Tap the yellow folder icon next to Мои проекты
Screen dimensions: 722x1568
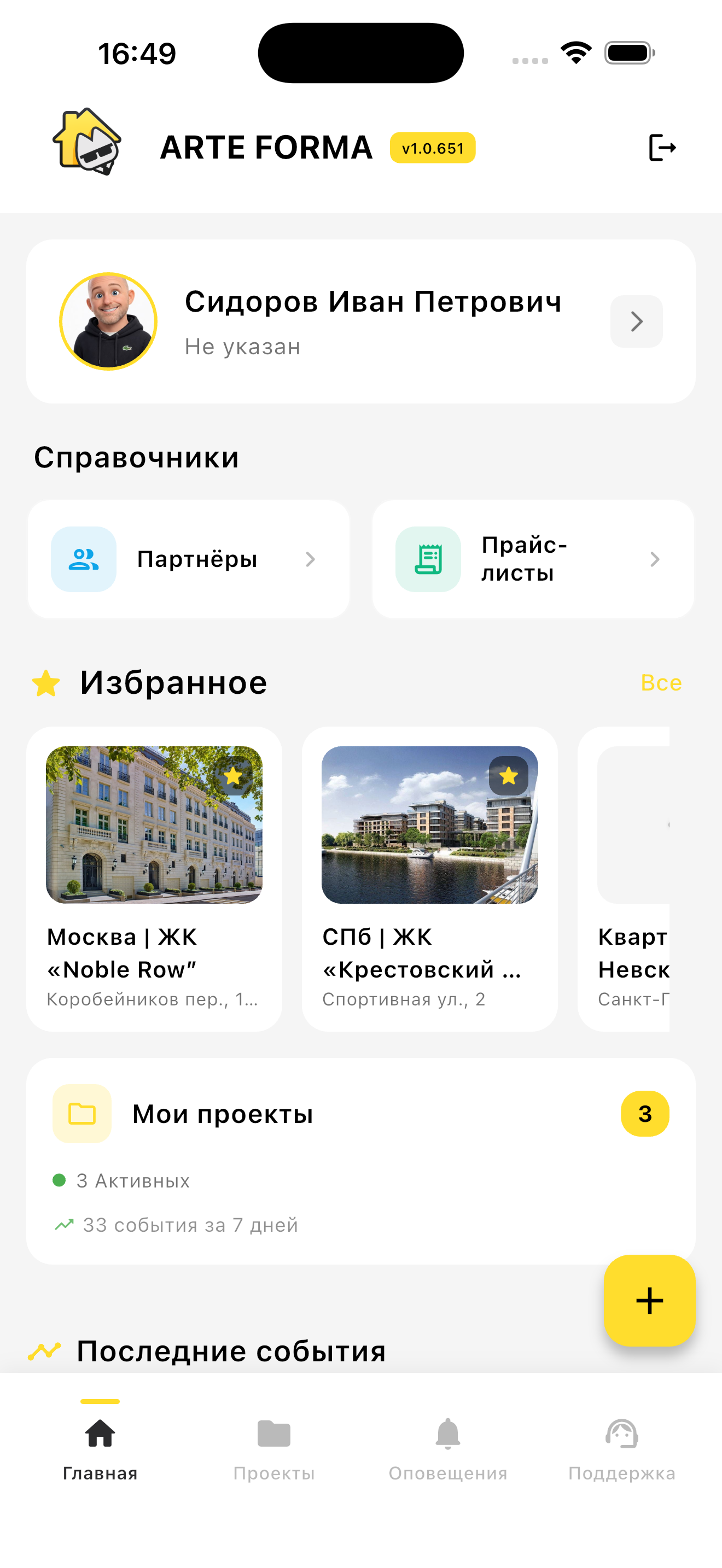[82, 1113]
